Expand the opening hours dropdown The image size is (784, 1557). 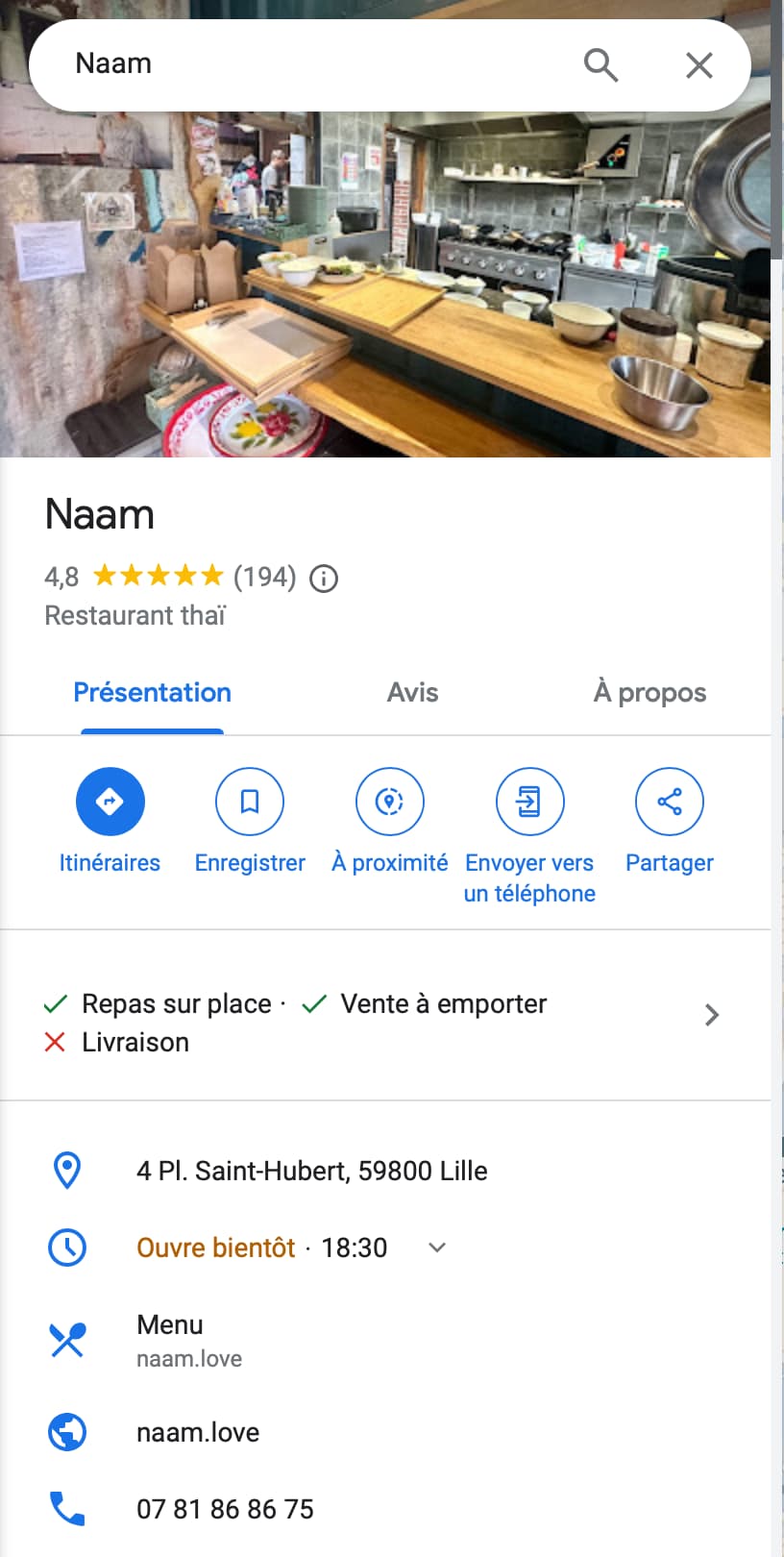437,1248
